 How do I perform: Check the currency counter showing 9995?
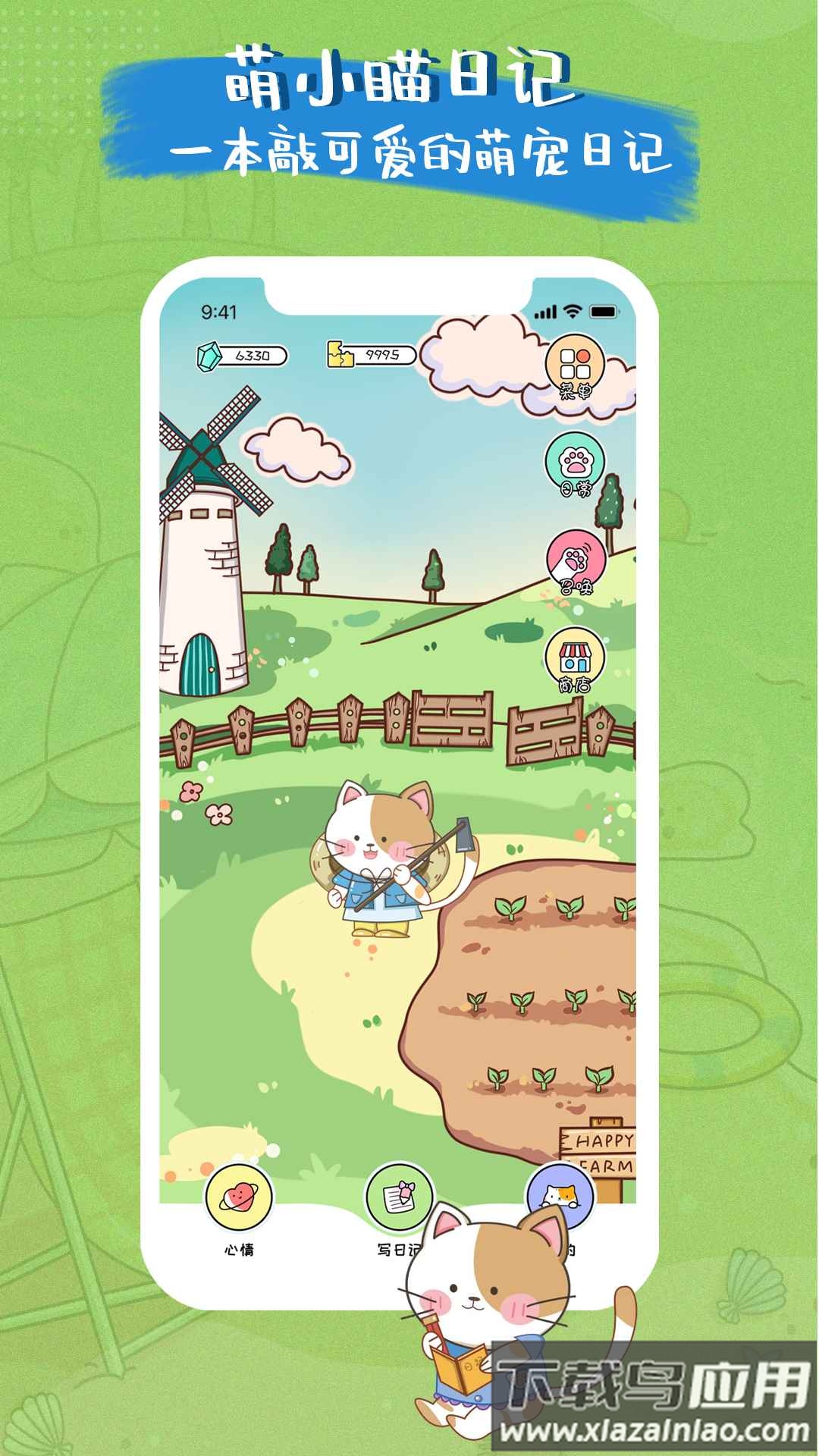click(383, 355)
